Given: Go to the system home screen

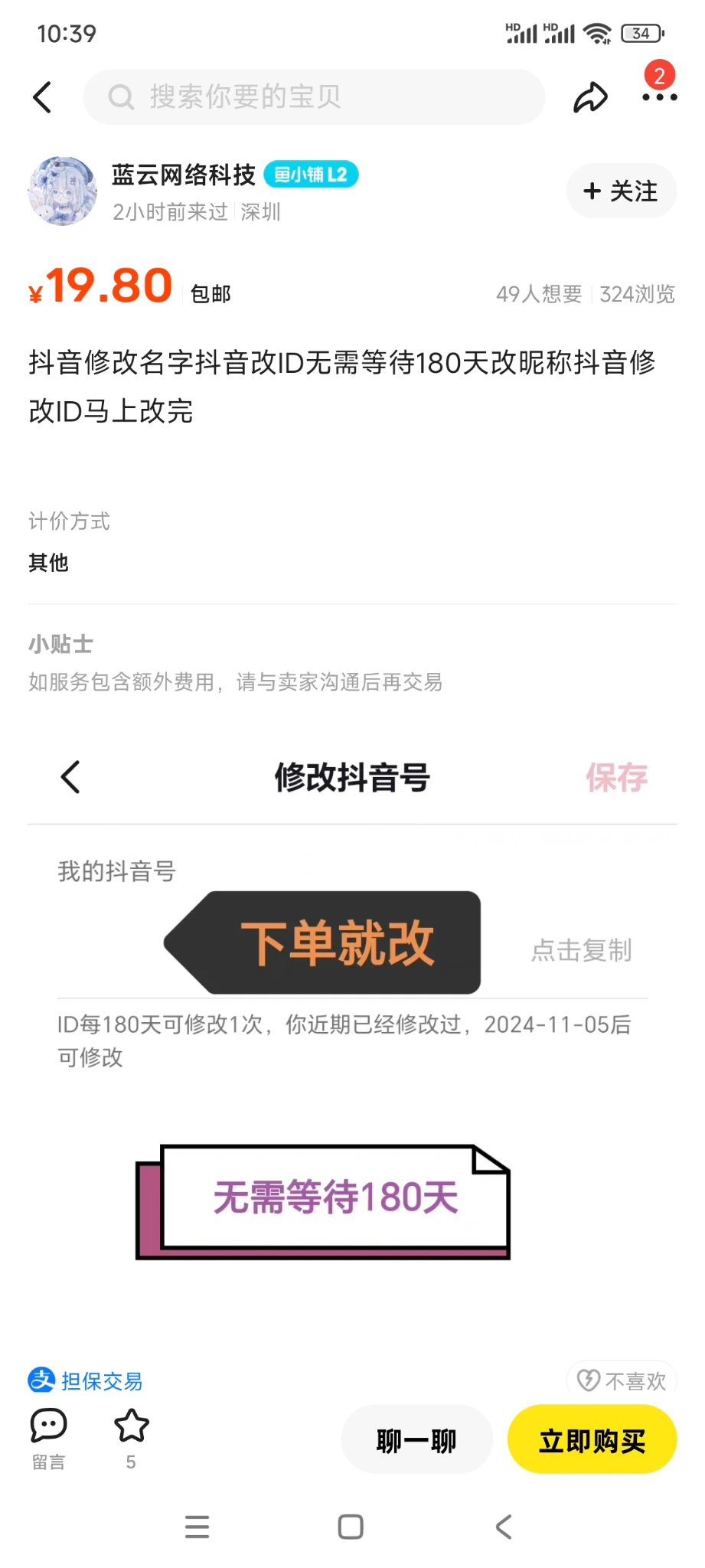Looking at the screenshot, I should [351, 1527].
